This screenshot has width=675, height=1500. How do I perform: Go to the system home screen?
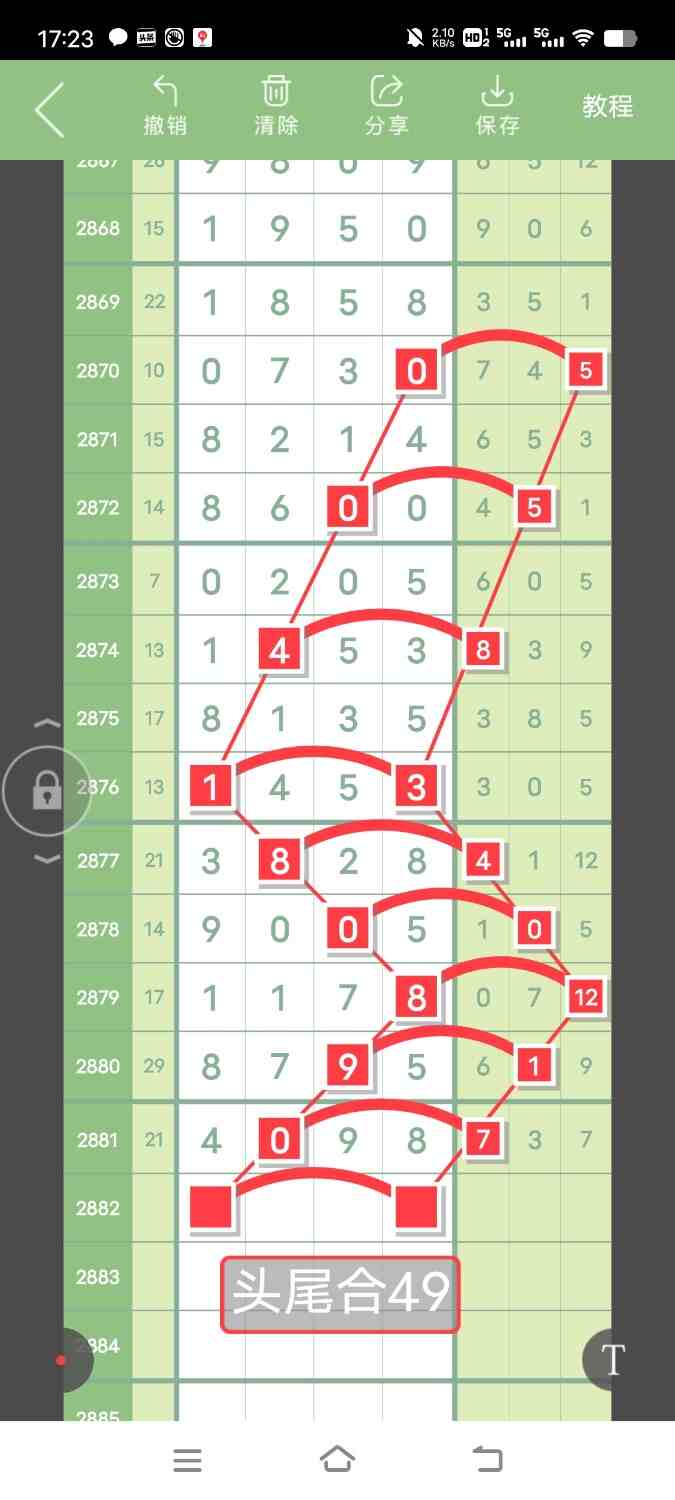pos(337,1460)
